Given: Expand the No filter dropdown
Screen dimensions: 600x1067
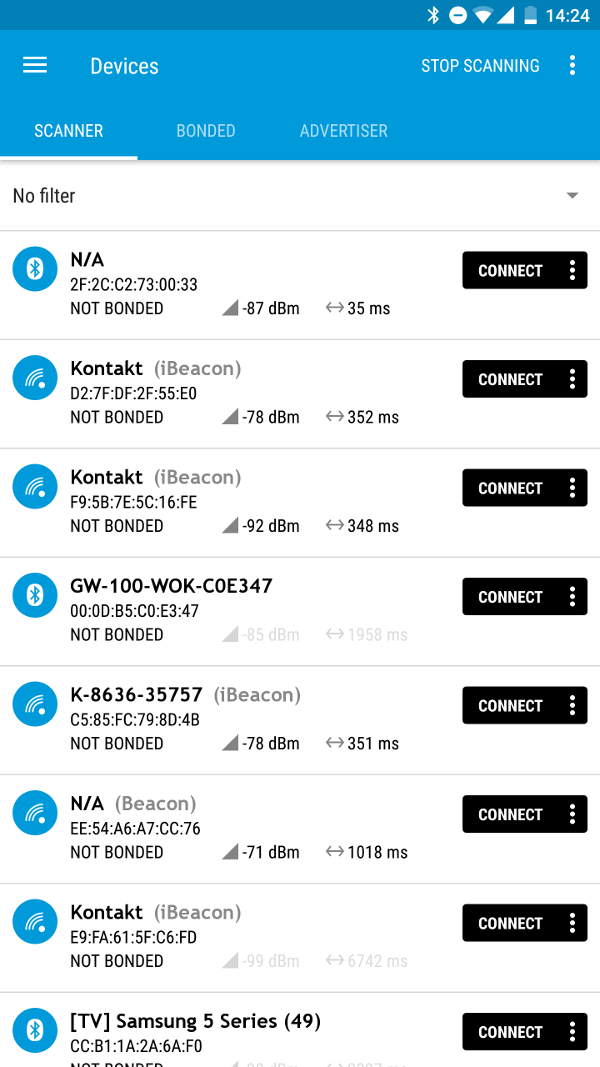Looking at the screenshot, I should (x=572, y=196).
